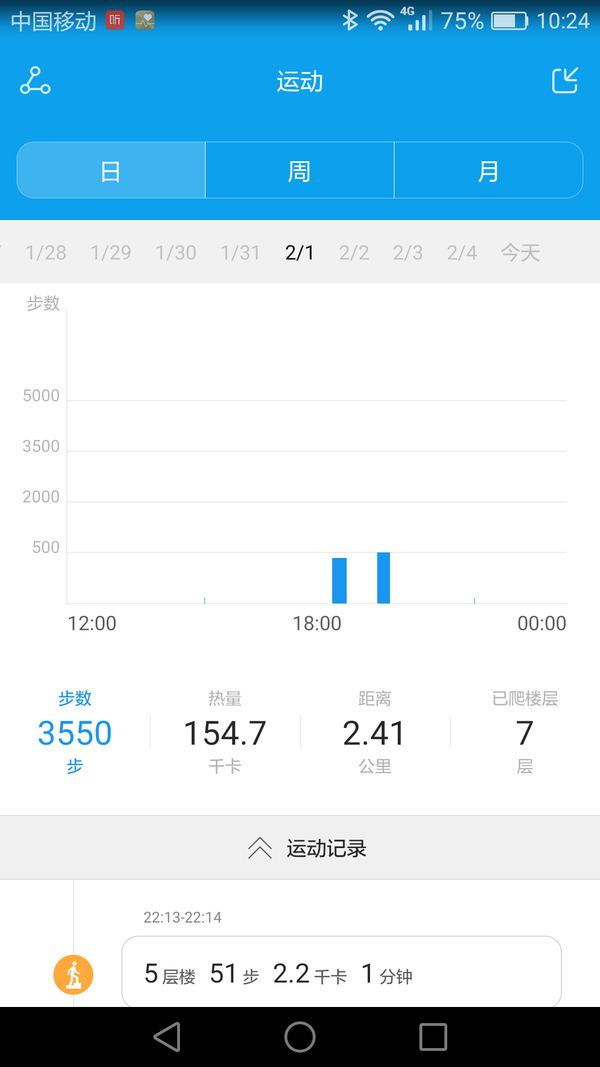
Task: Jump to 今天 (today)
Action: [x=520, y=252]
